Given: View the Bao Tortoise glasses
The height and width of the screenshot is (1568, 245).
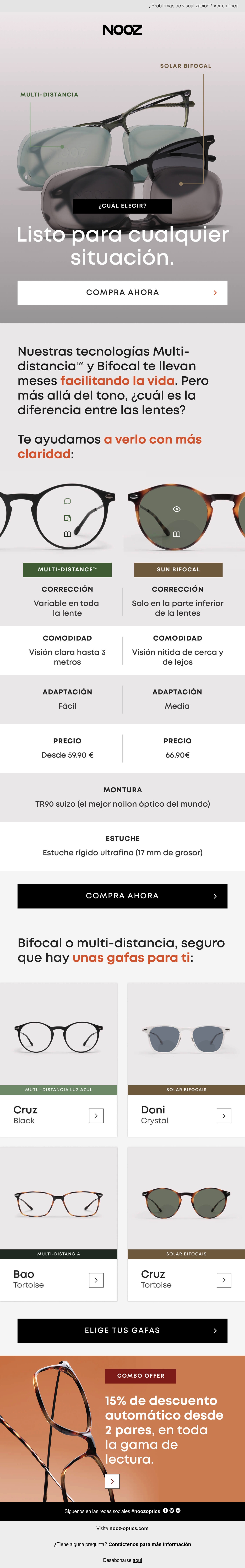Looking at the screenshot, I should coord(59,1223).
